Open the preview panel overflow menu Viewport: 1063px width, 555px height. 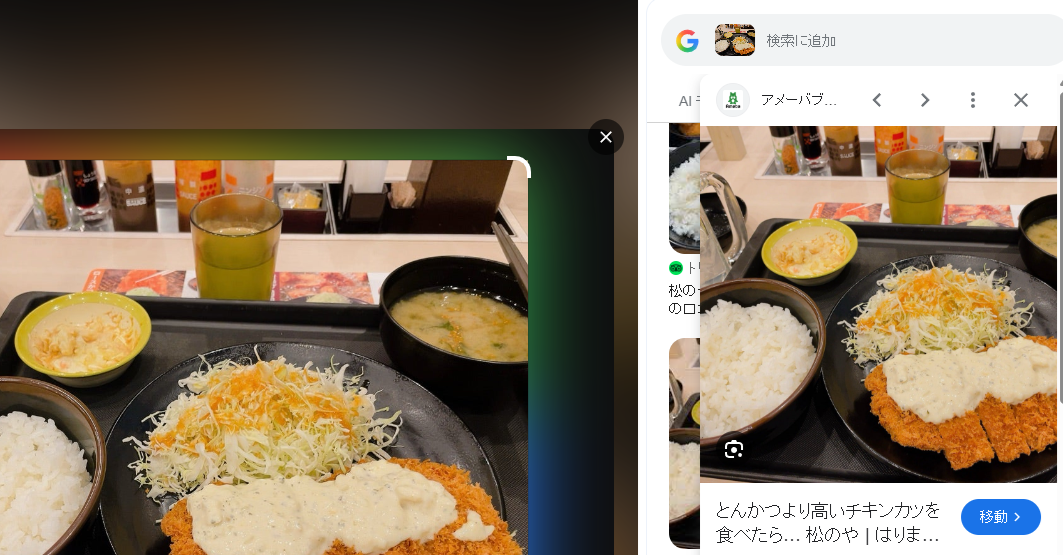pos(973,100)
